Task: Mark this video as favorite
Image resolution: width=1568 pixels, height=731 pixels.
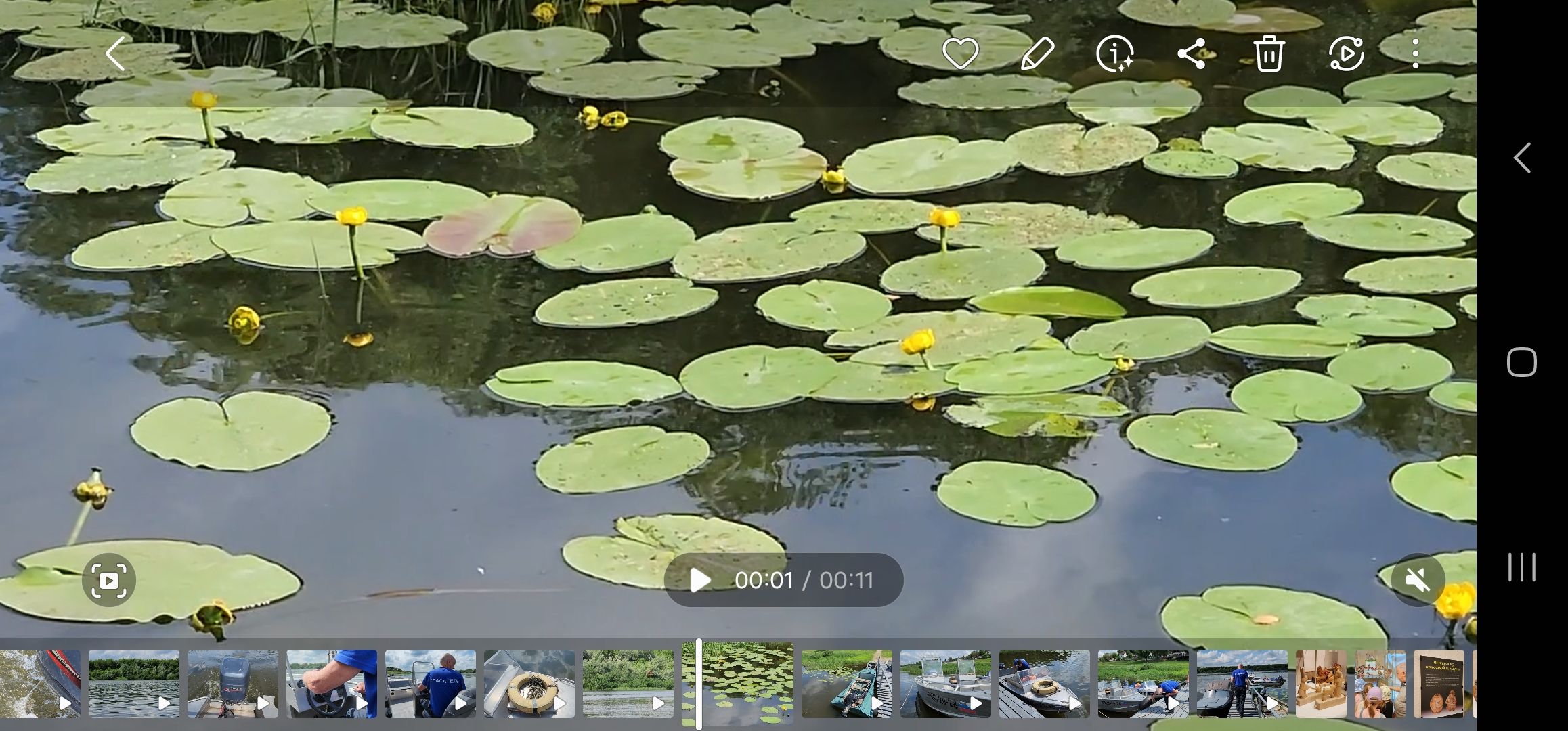Action: 960,53
